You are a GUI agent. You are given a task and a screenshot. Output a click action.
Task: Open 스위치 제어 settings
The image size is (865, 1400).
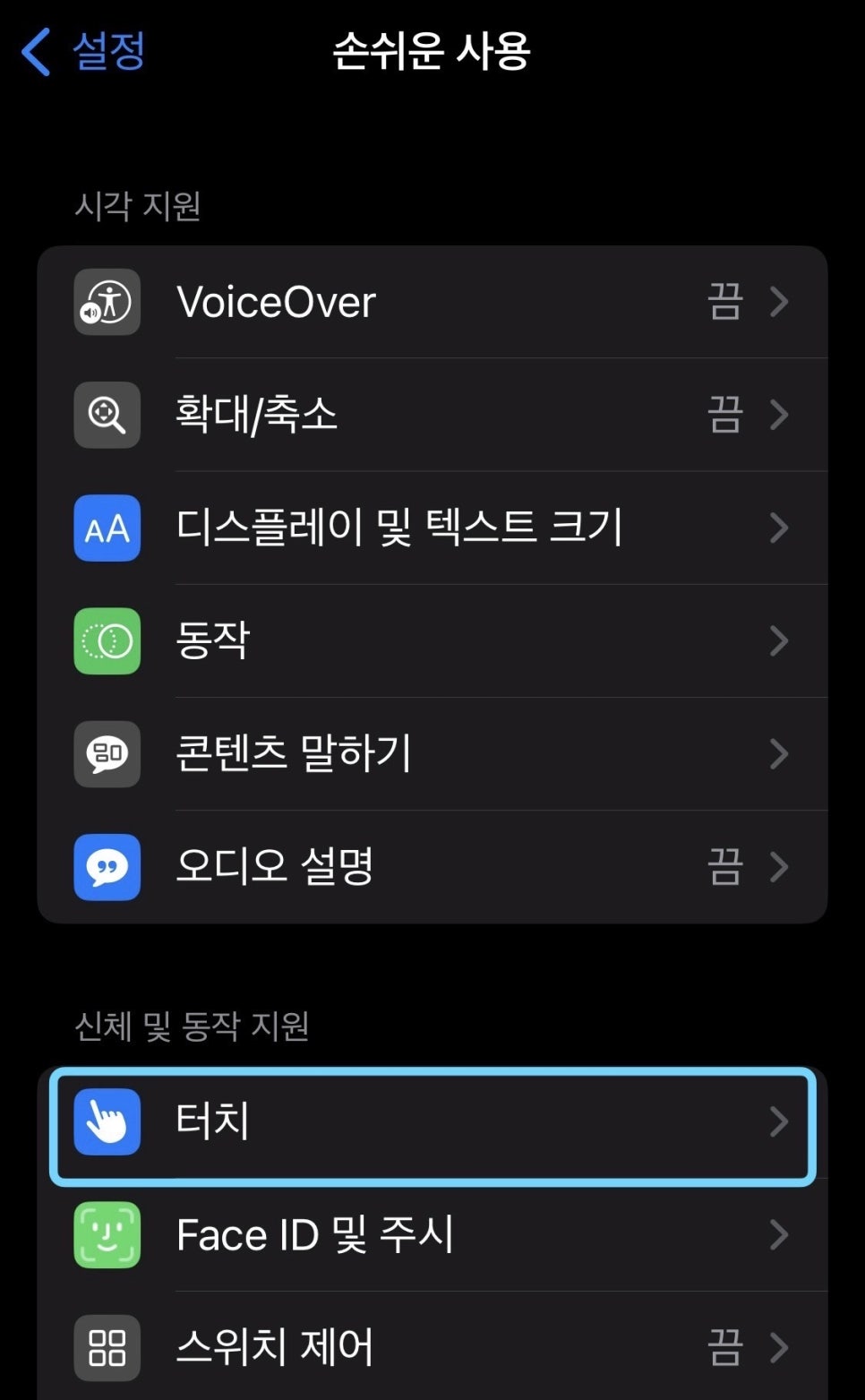coord(432,1346)
